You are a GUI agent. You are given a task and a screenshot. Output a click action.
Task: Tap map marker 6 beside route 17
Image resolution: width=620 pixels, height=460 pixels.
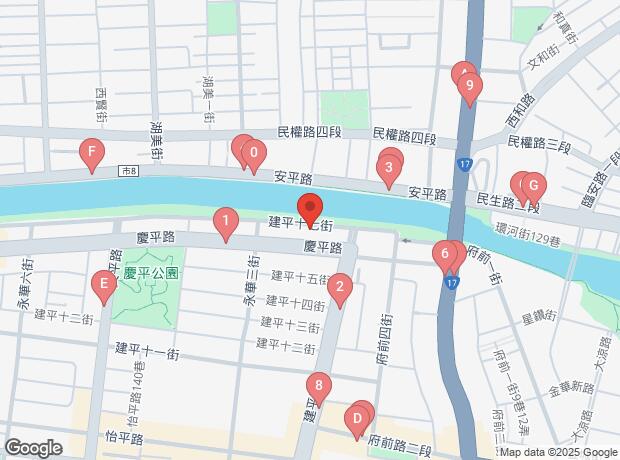point(445,254)
